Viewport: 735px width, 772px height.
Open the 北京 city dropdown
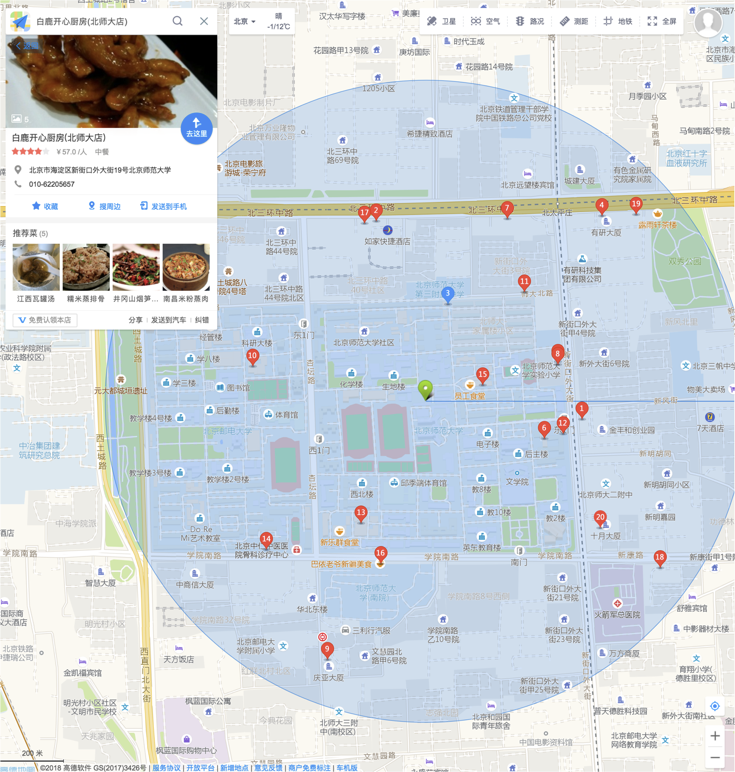[245, 21]
